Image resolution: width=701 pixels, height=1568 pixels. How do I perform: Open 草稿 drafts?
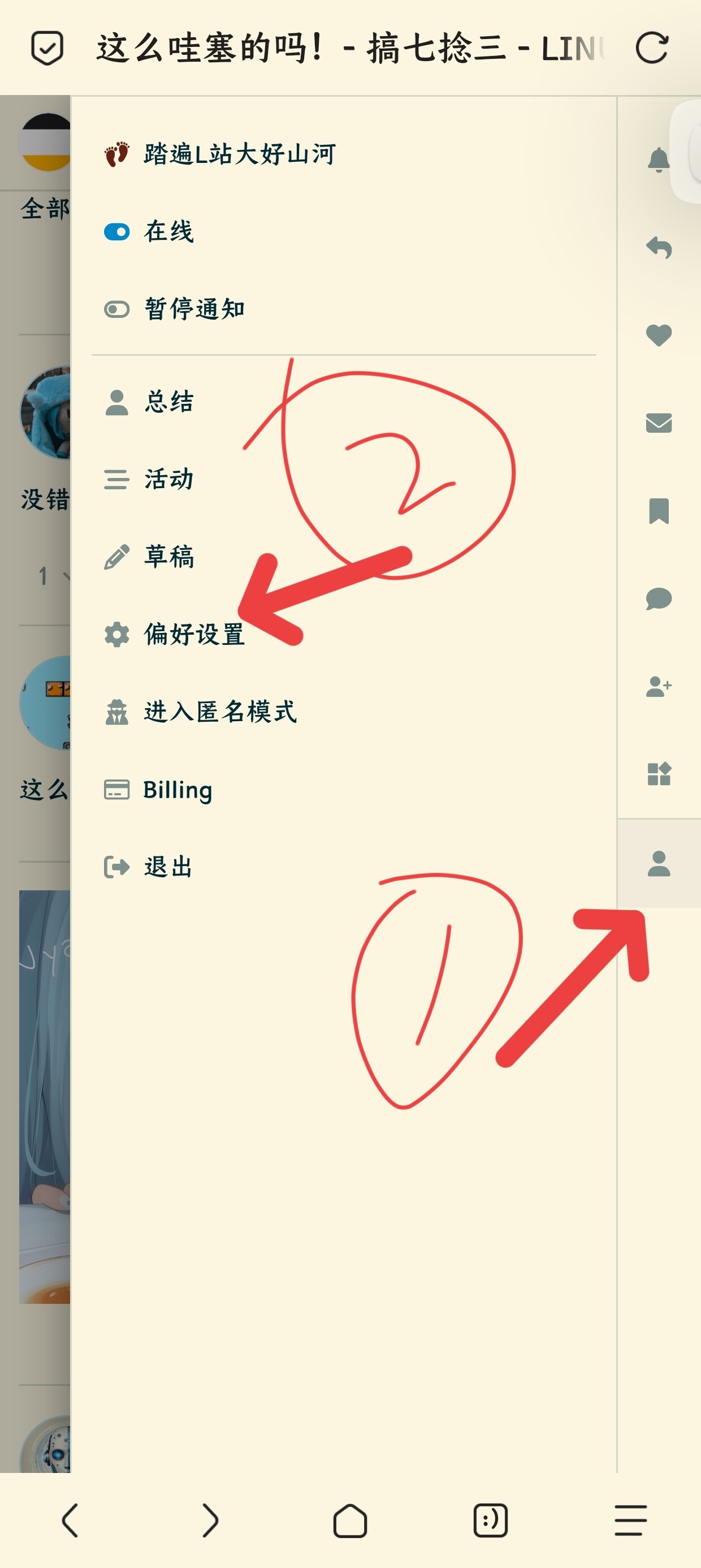tap(343, 557)
